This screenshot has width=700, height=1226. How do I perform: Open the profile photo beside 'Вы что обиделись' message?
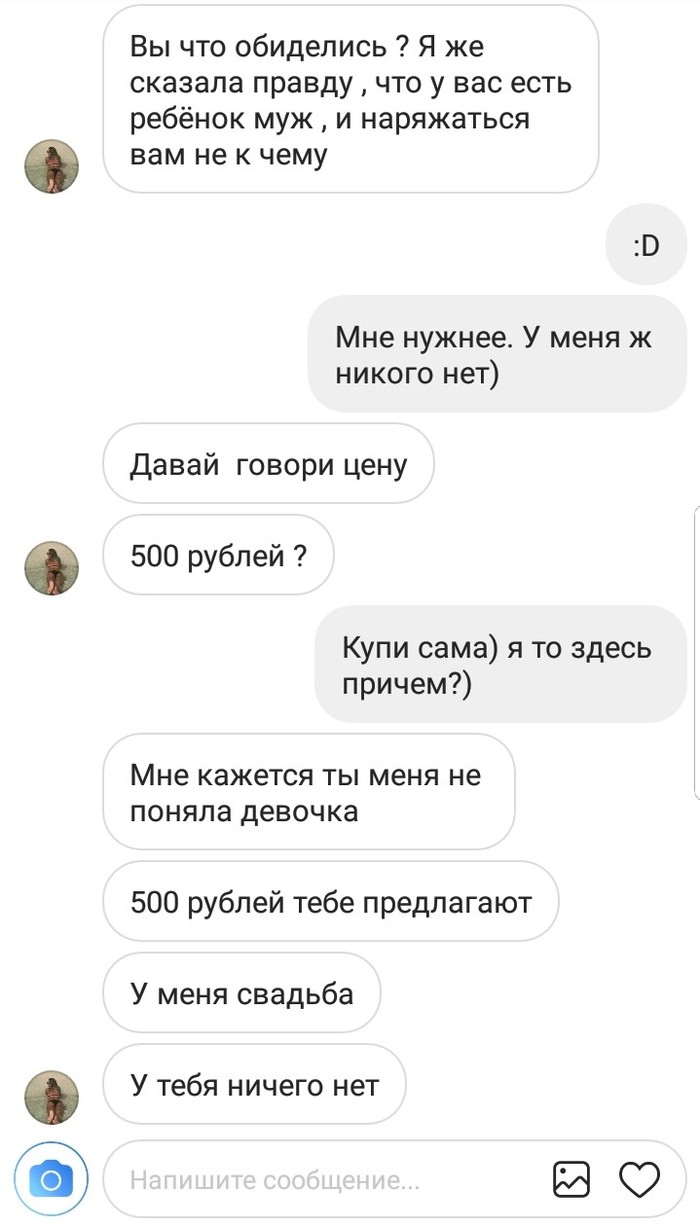(51, 166)
